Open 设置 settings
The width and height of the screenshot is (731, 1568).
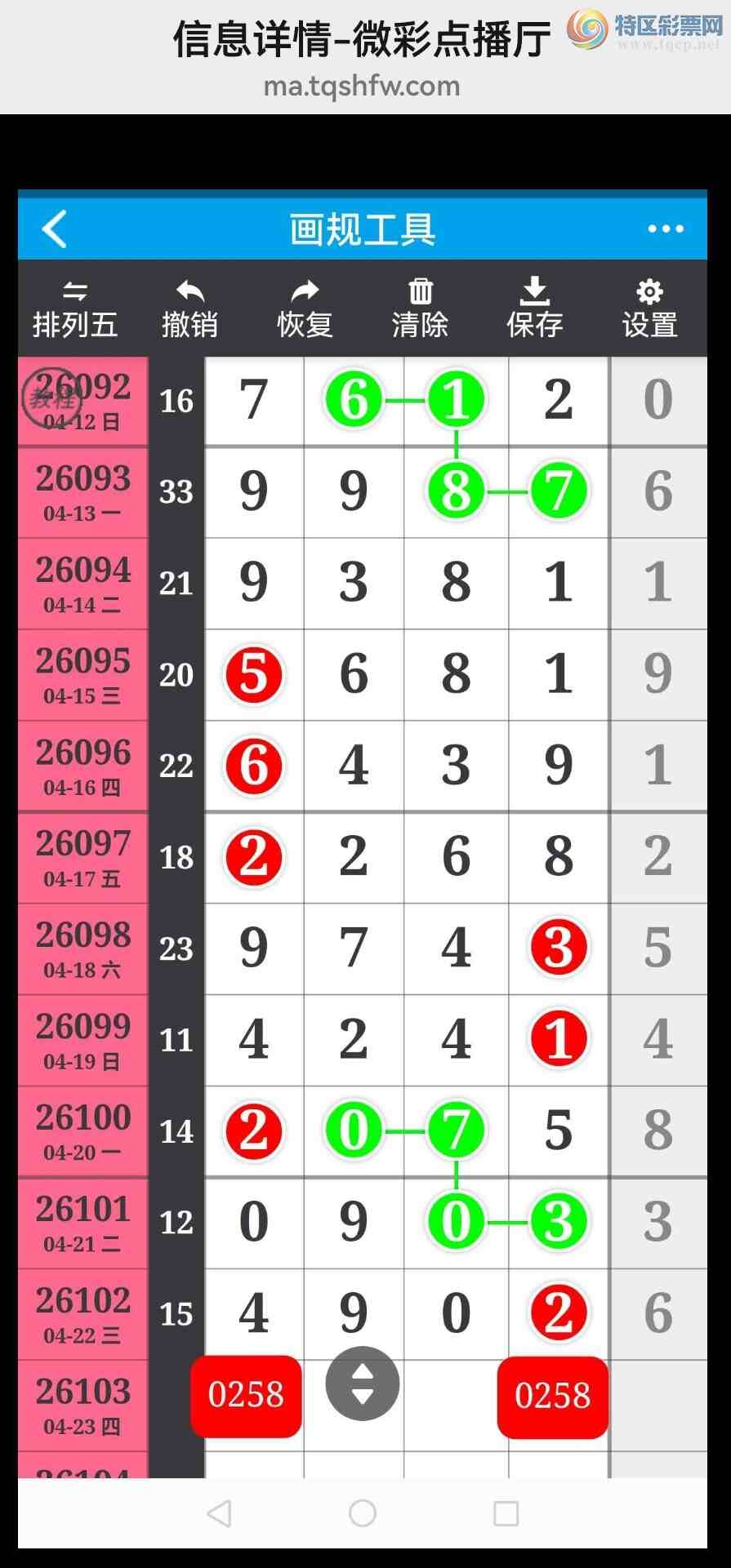(x=649, y=310)
